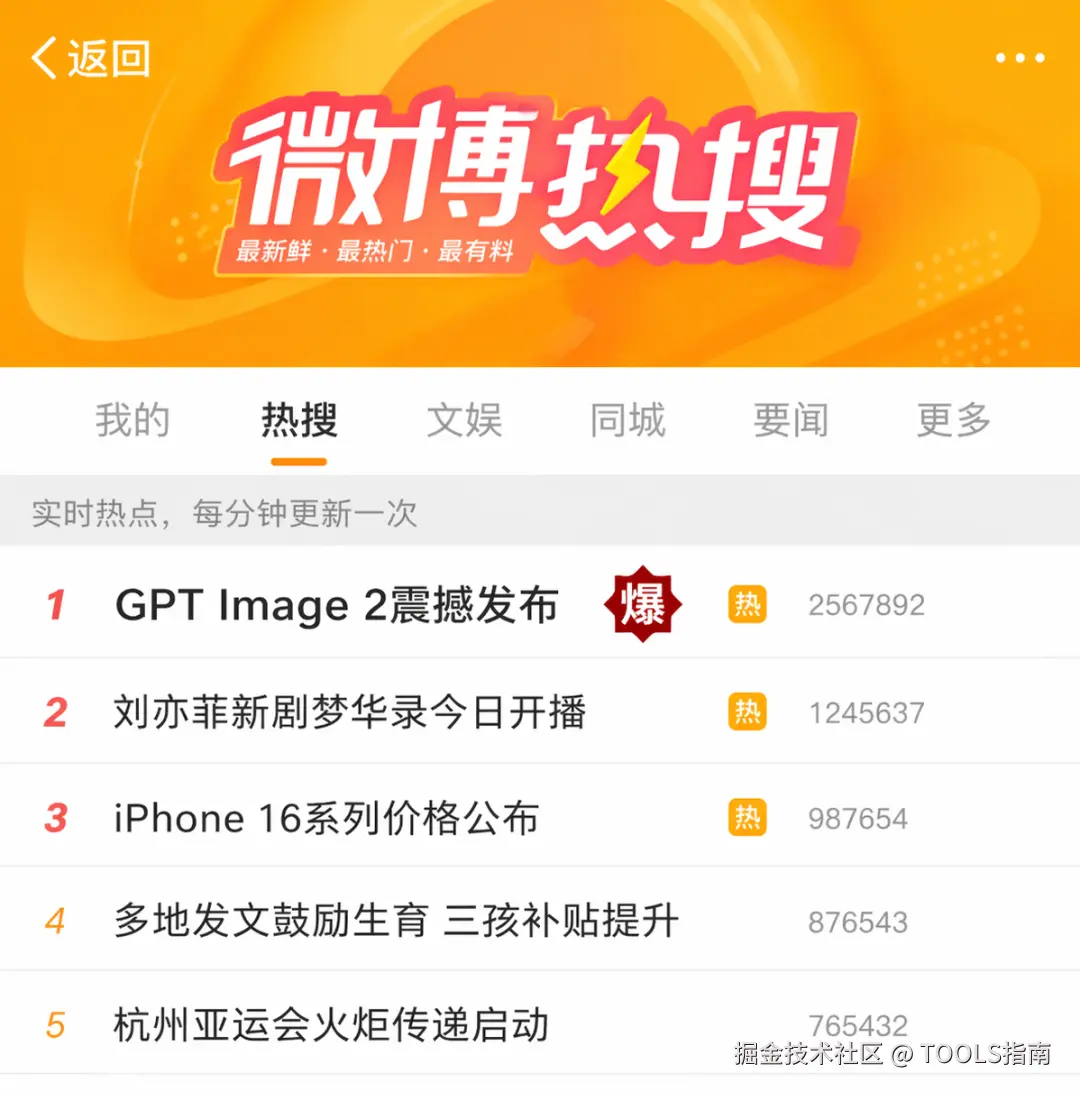Open the 同城 tab

pyautogui.click(x=627, y=421)
